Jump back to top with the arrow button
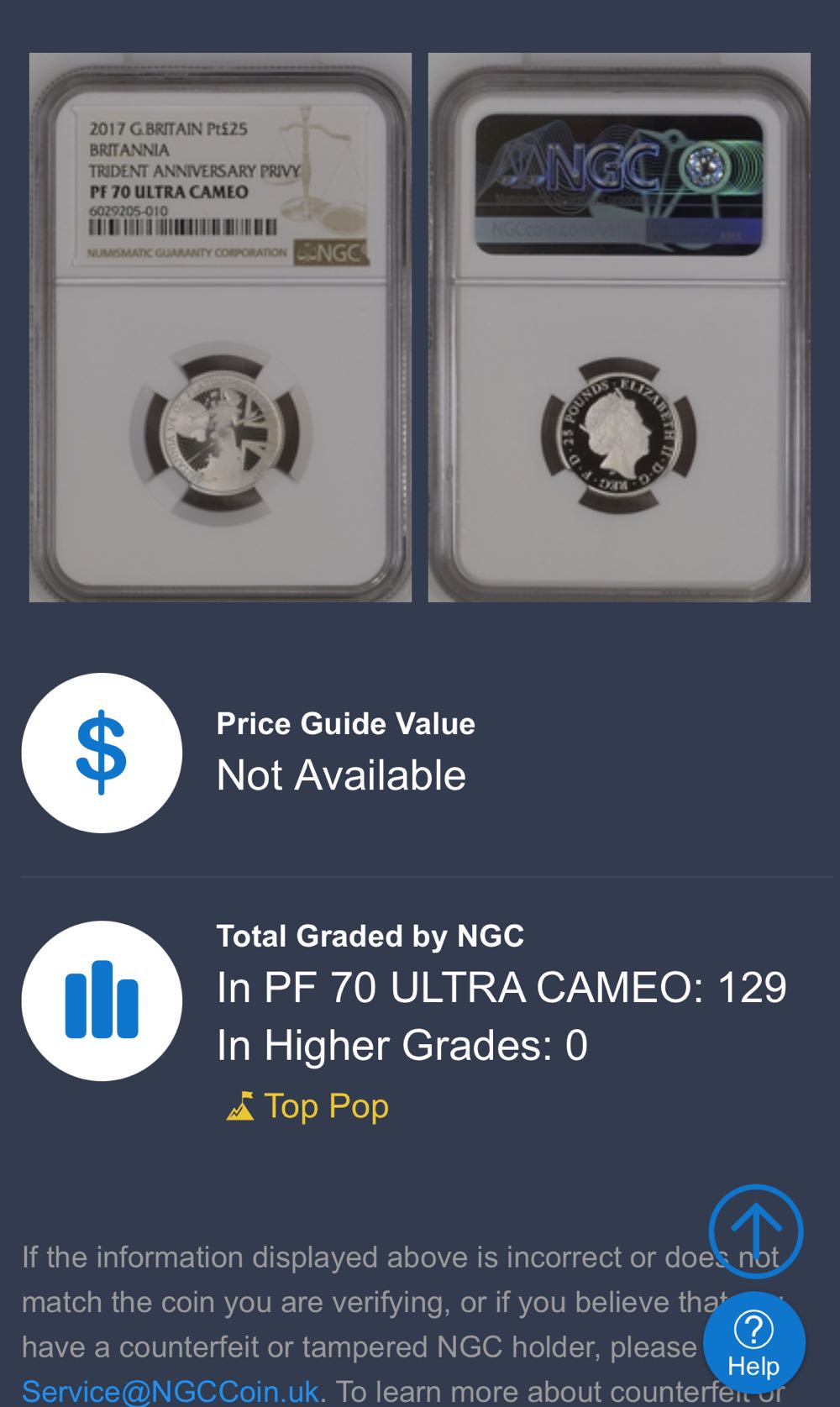The height and width of the screenshot is (1407, 840). click(x=755, y=1231)
